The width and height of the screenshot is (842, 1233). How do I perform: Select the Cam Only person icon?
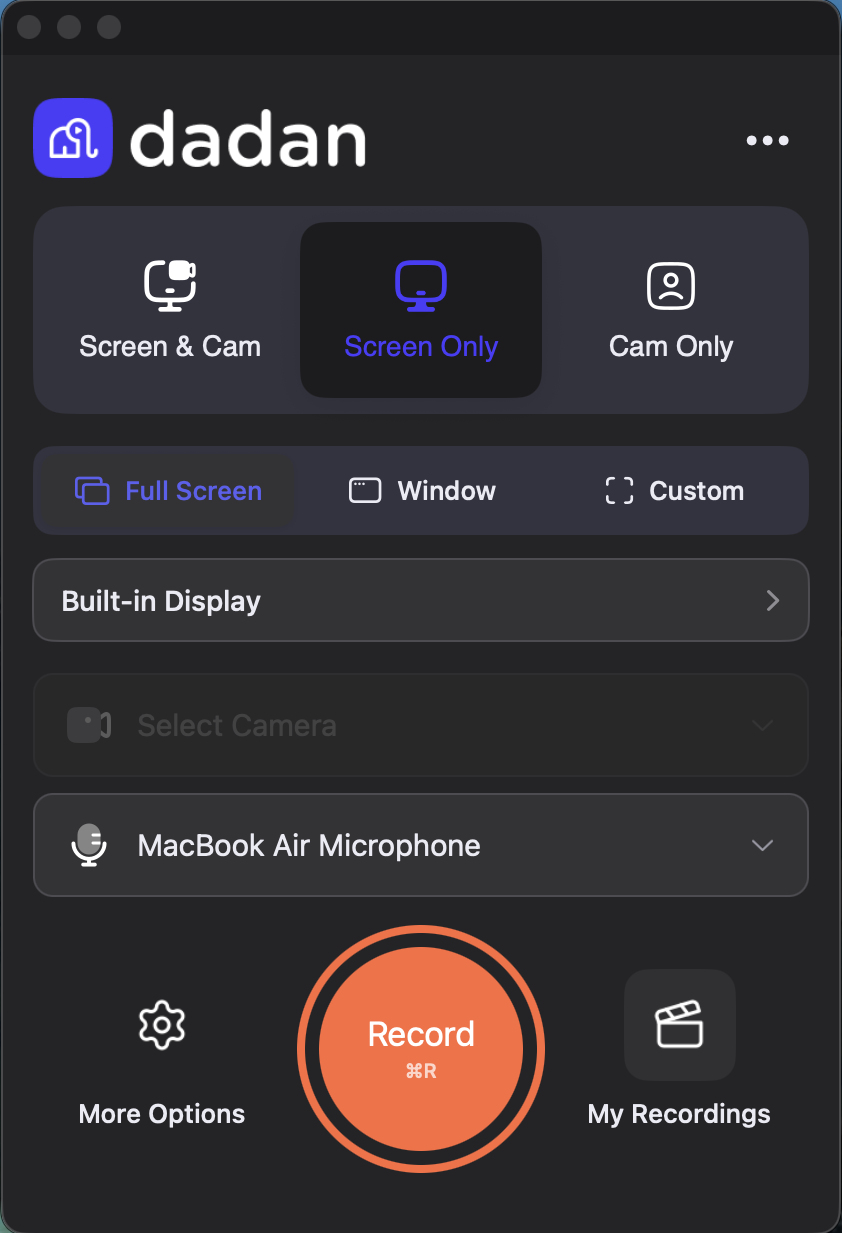670,284
